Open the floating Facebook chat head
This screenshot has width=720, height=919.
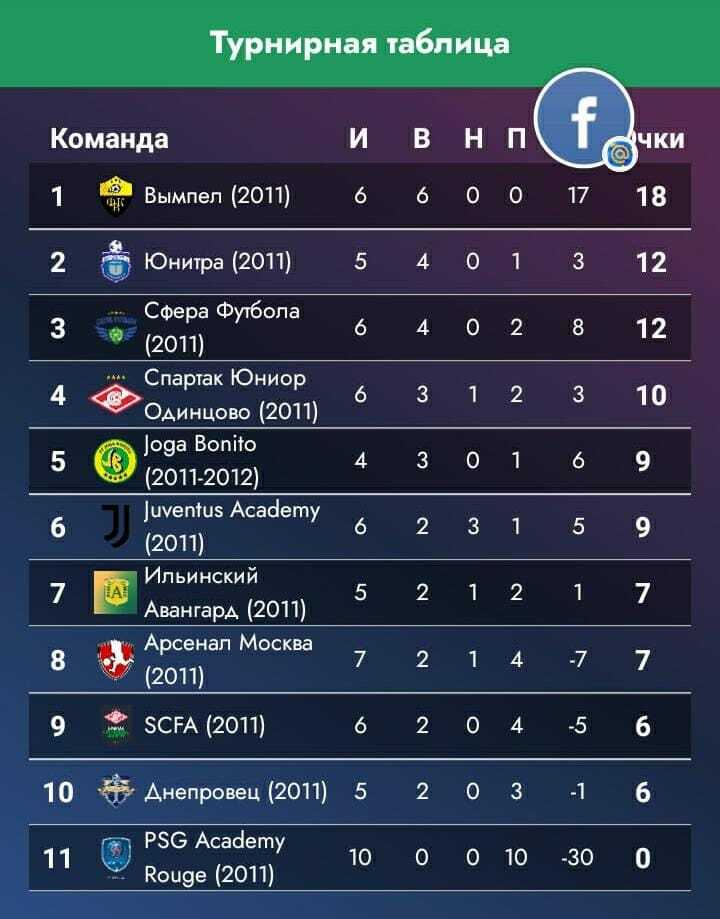(584, 118)
